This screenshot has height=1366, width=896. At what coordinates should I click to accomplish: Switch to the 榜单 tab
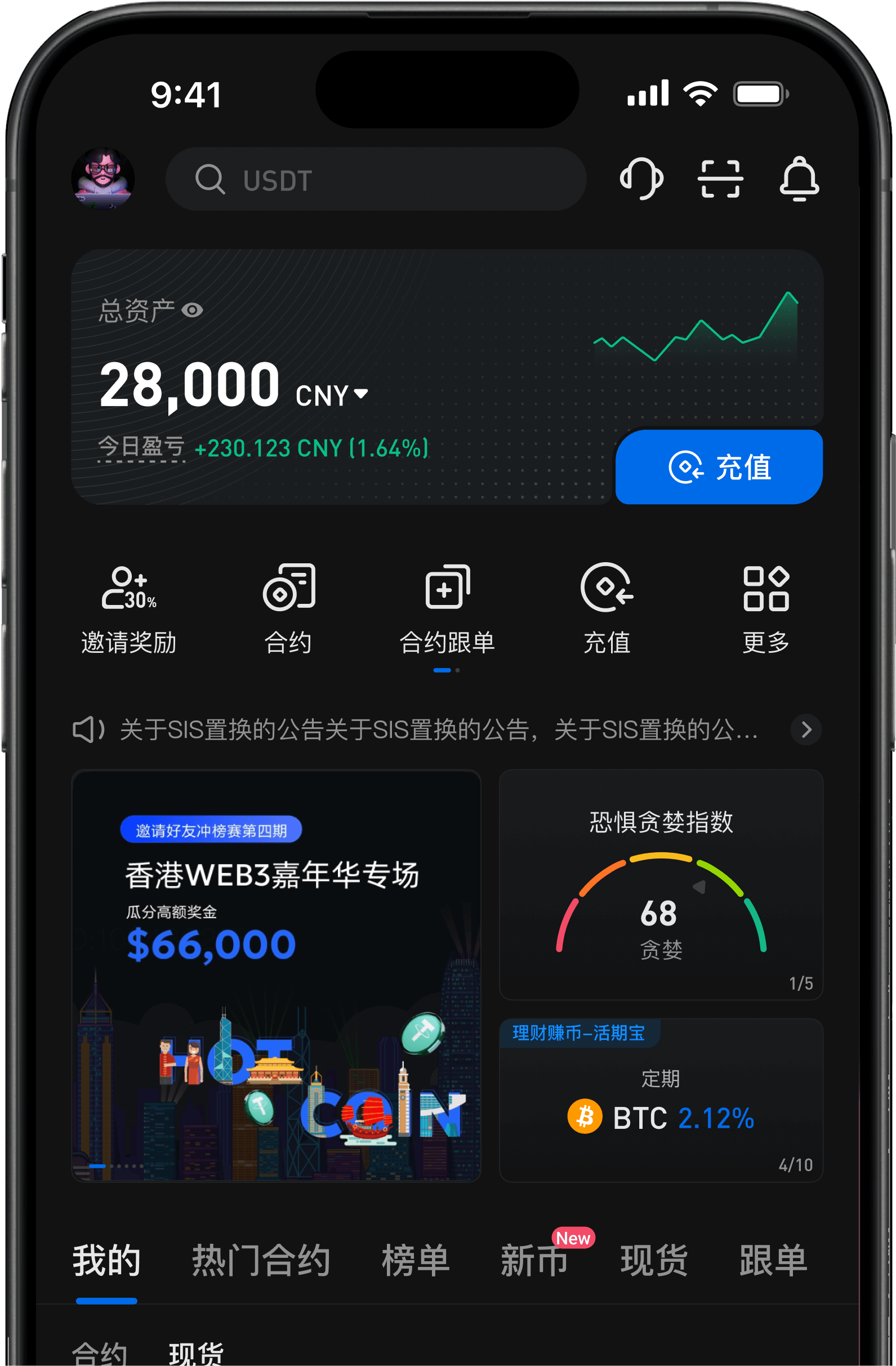coord(416,1262)
